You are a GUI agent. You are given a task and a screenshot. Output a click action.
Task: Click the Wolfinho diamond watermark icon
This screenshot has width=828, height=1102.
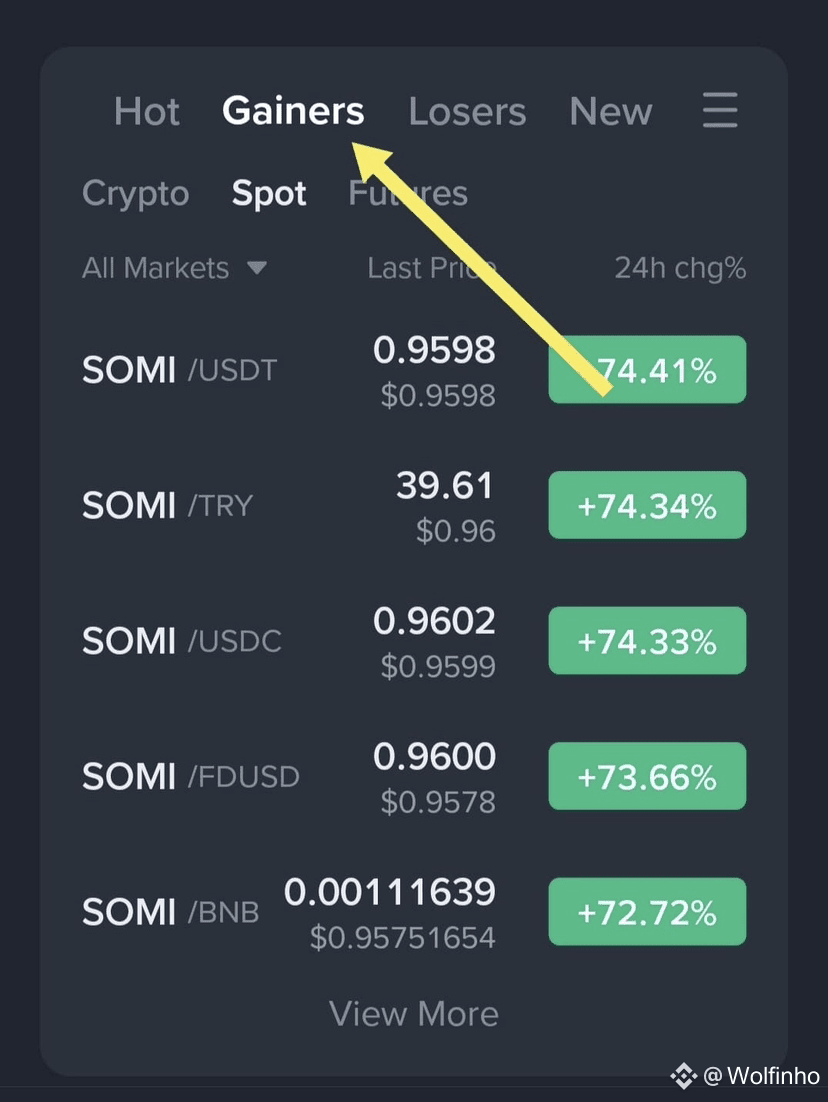[x=684, y=1077]
